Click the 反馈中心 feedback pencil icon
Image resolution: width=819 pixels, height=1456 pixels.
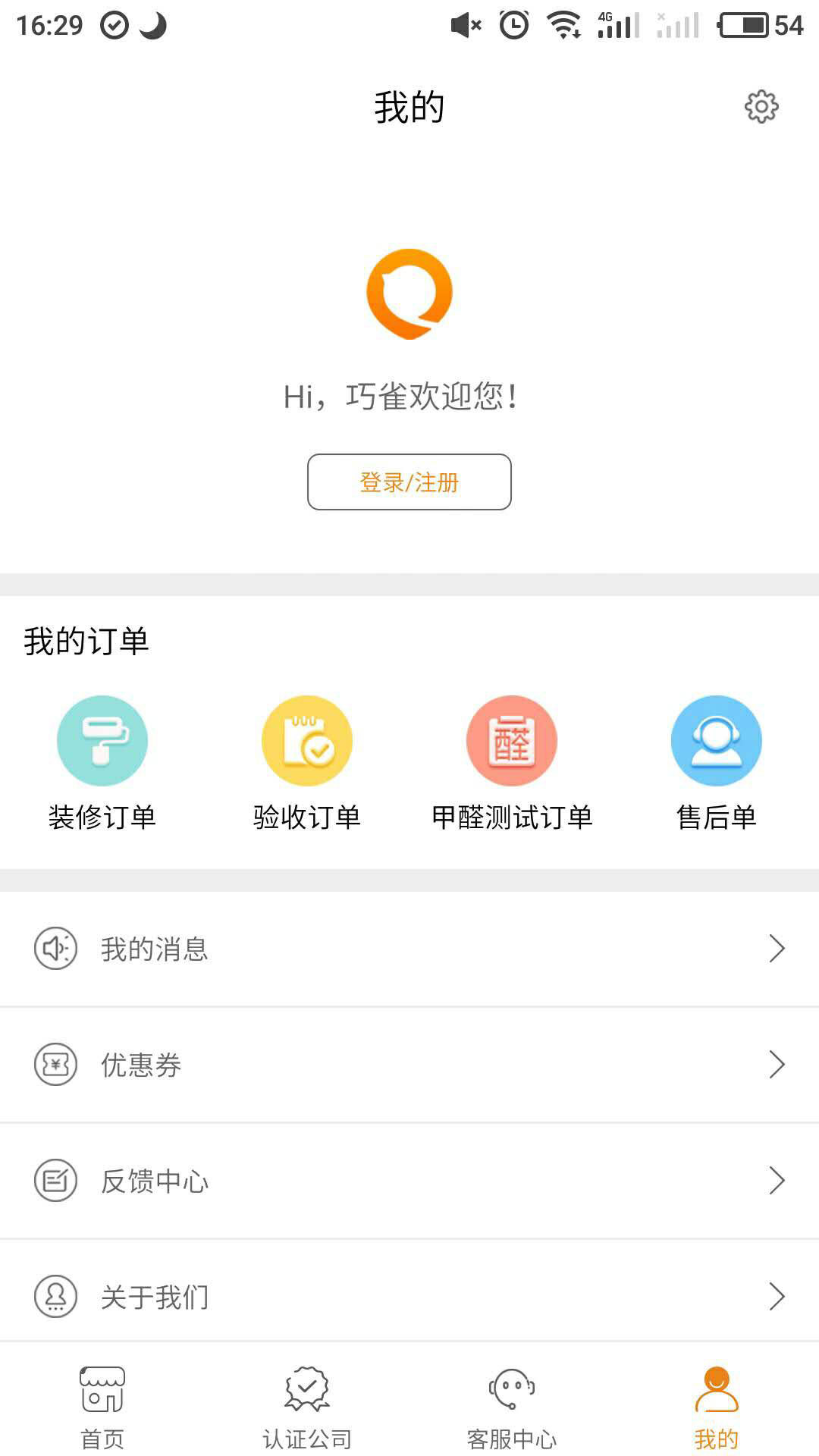click(x=55, y=1180)
